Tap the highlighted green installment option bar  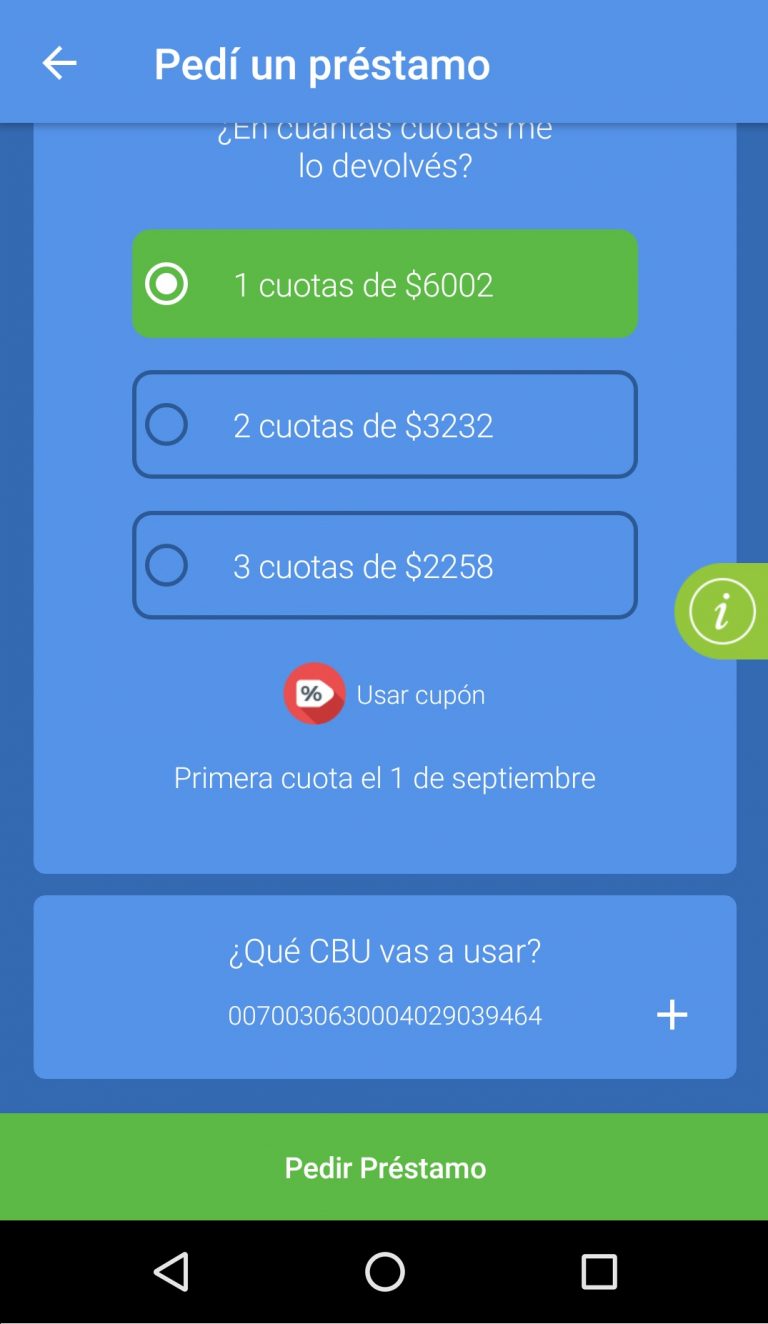[384, 283]
